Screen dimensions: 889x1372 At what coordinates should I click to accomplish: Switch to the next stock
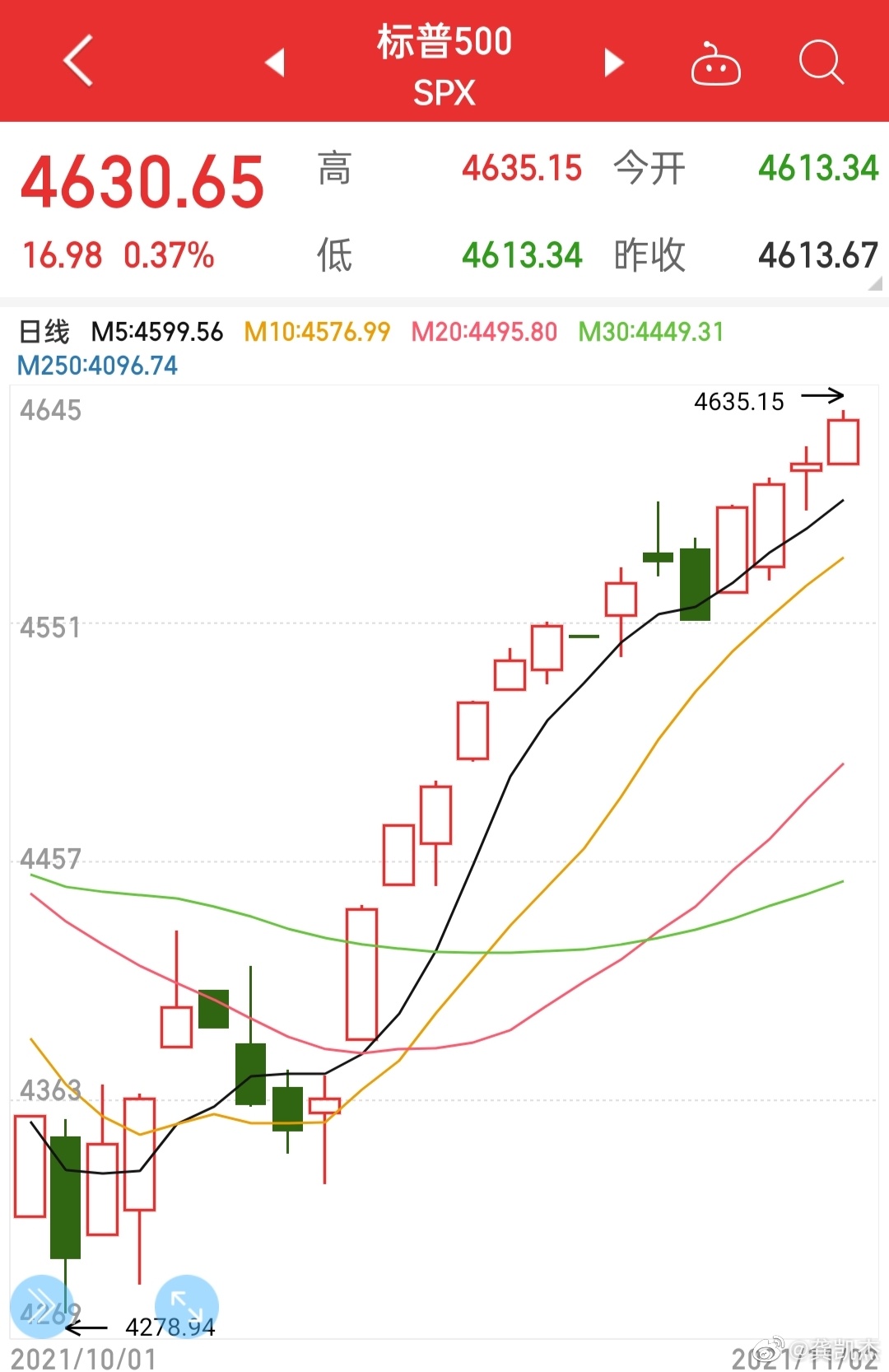pos(613,63)
